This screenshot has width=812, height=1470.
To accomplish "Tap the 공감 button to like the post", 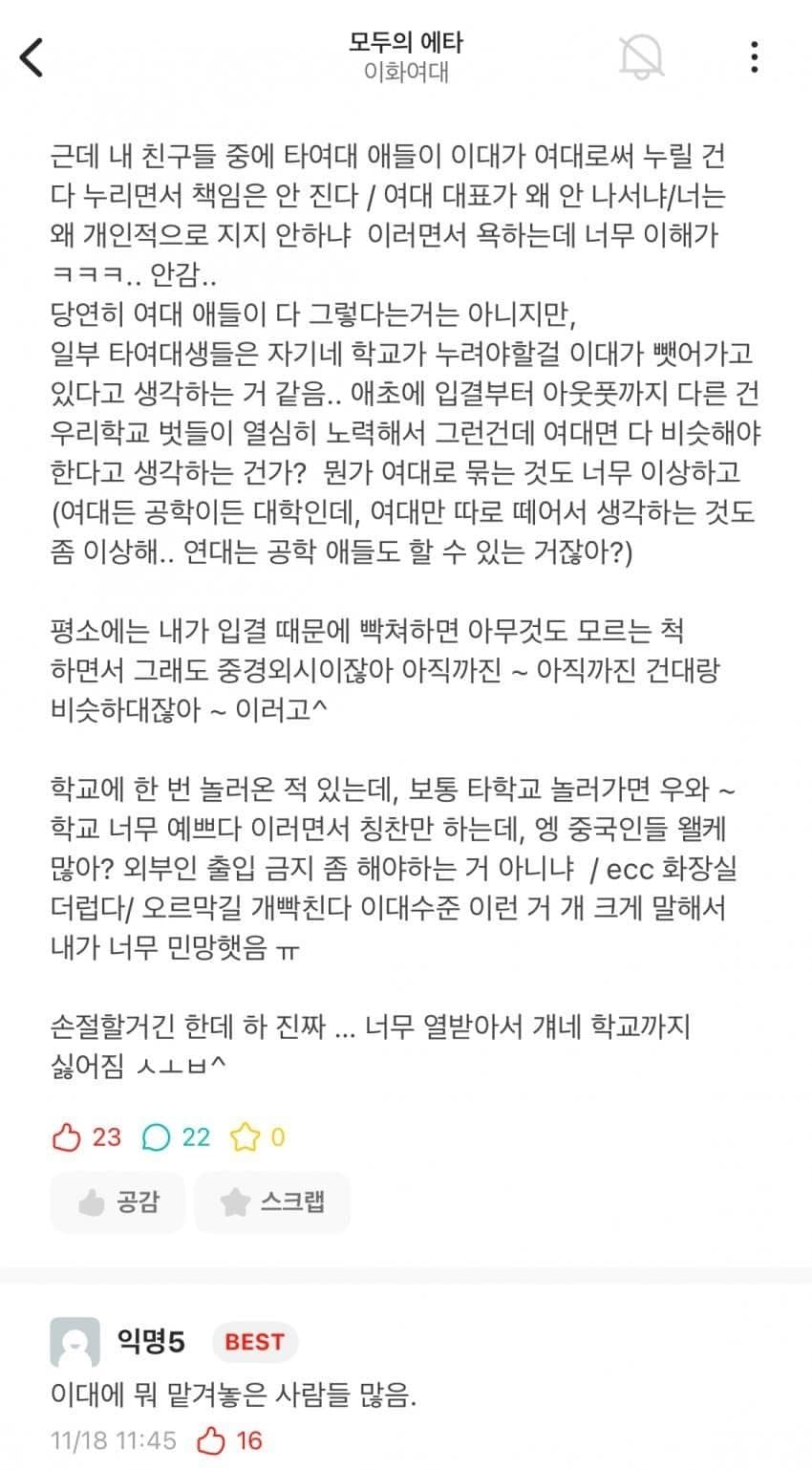I will (119, 1201).
